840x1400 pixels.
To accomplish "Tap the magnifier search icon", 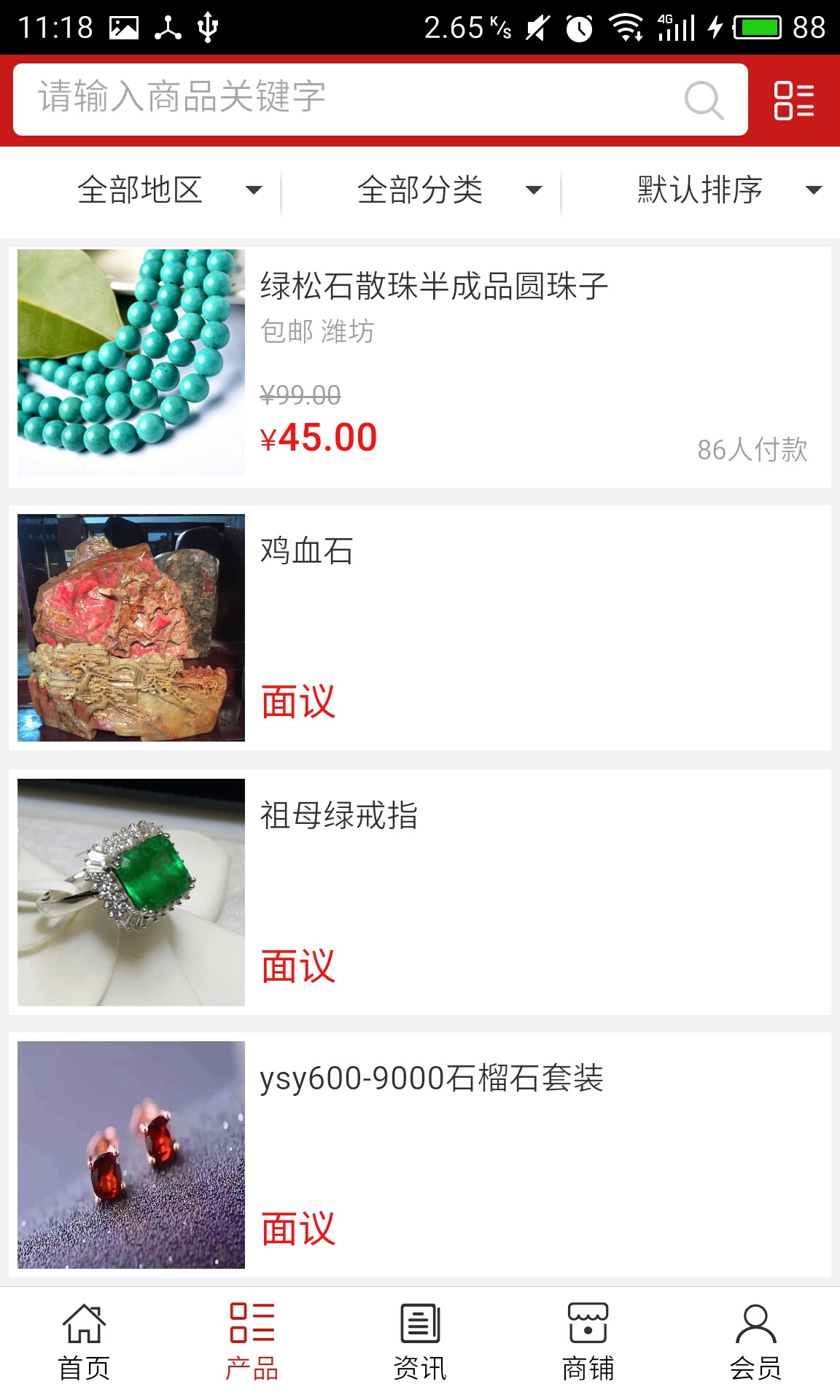I will pos(704,99).
